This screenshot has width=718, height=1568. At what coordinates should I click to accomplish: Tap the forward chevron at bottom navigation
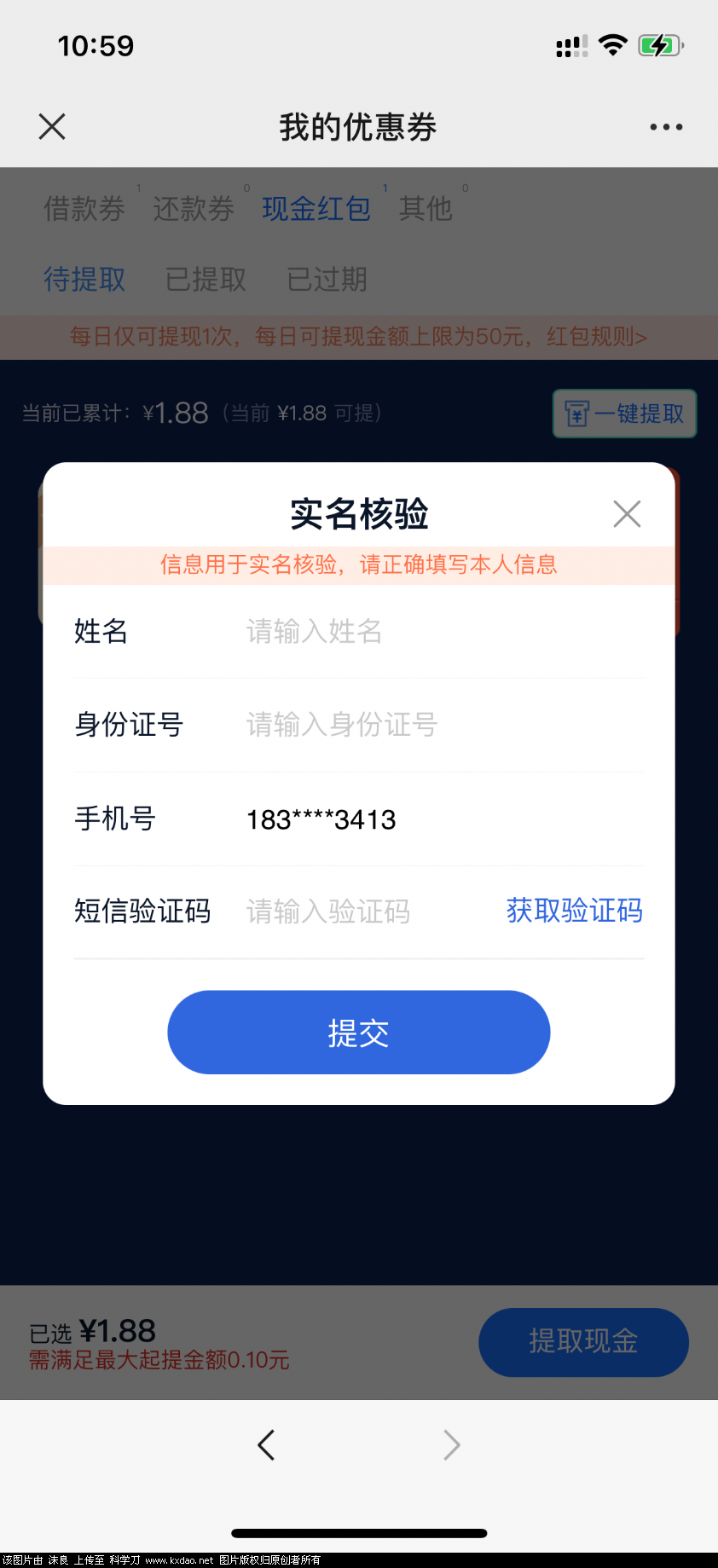click(x=451, y=1444)
